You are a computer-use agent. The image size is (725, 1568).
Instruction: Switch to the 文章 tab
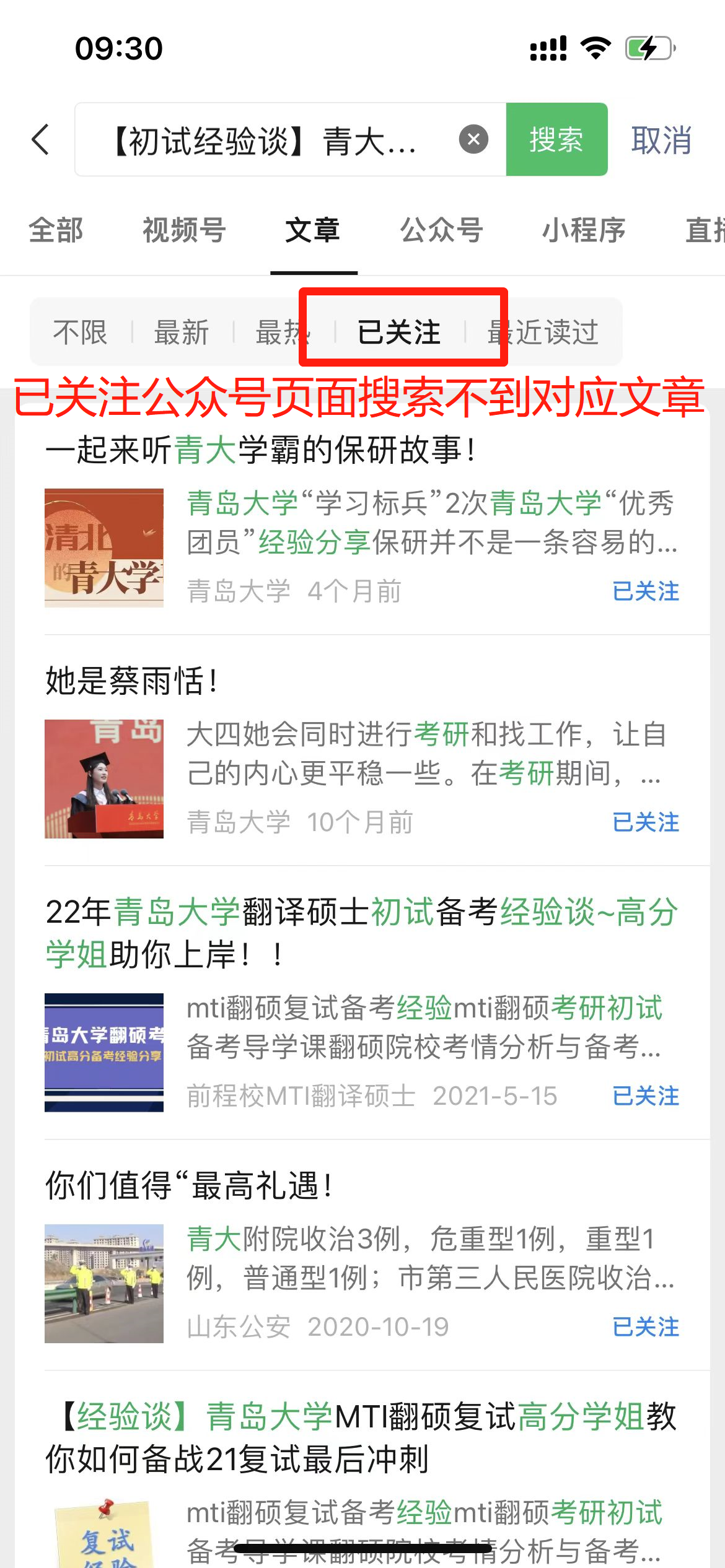pos(313,230)
